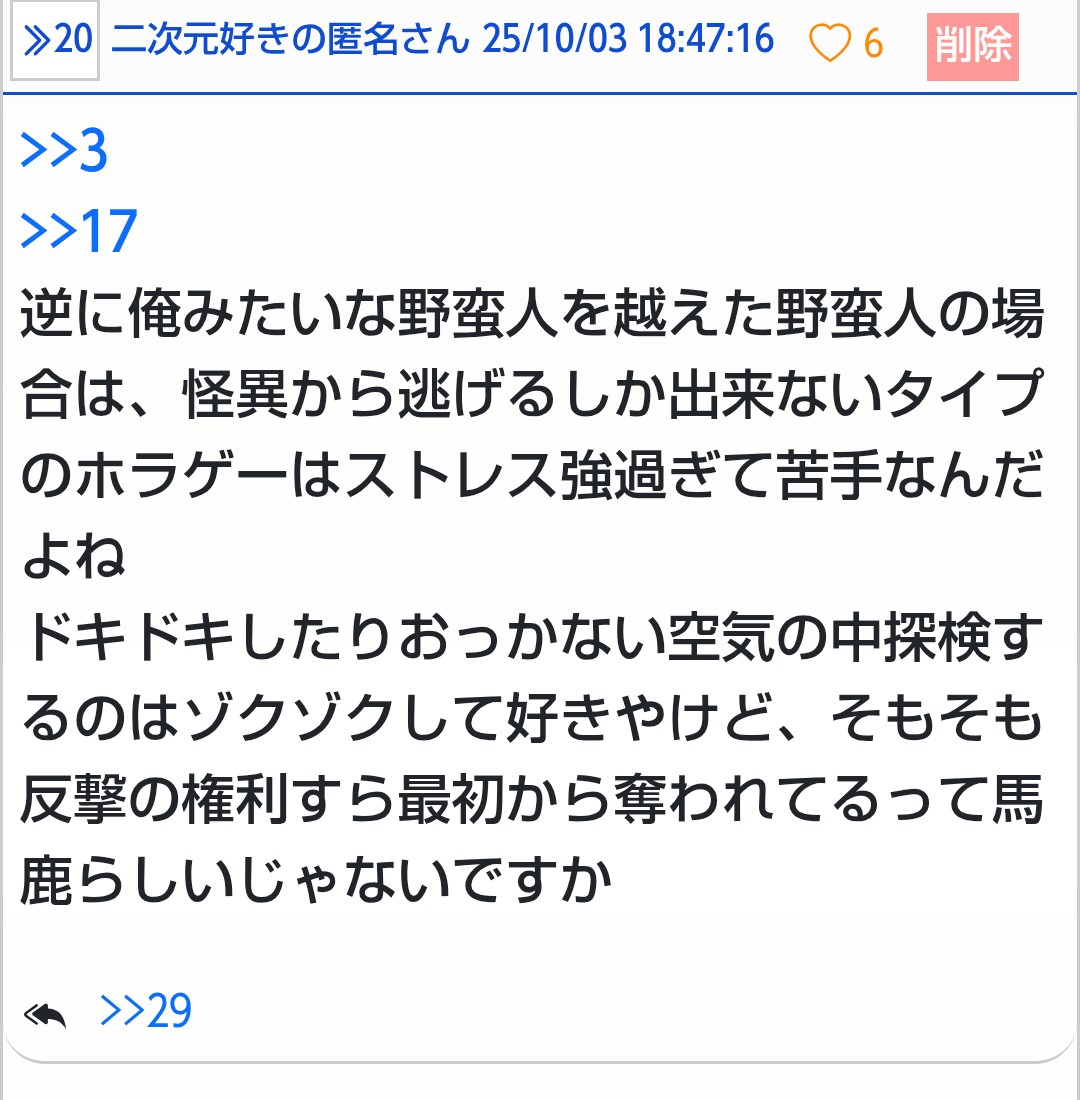Viewport: 1080px width, 1100px height.
Task: Tap the 削除 delete button
Action: coord(972,46)
